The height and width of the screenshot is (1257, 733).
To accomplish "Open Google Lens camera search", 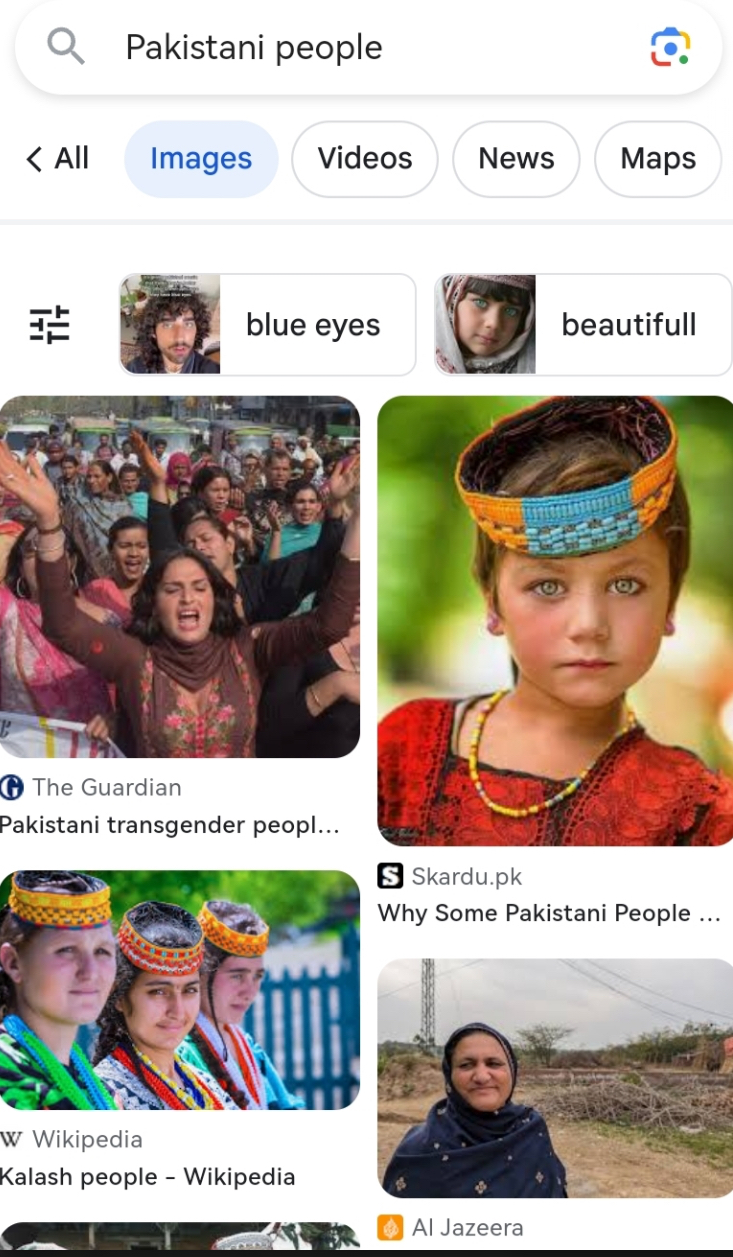I will tap(669, 47).
